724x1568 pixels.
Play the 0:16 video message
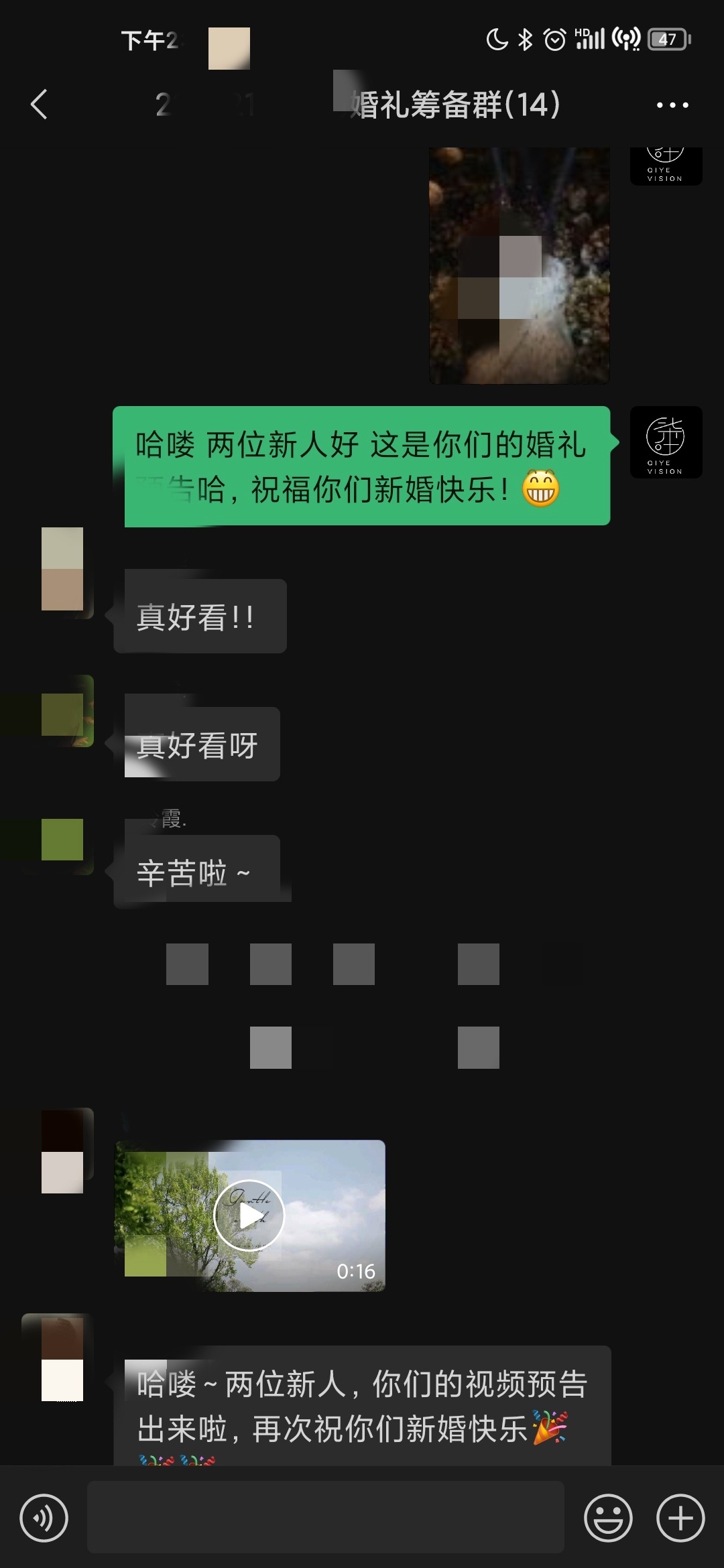coord(250,1216)
